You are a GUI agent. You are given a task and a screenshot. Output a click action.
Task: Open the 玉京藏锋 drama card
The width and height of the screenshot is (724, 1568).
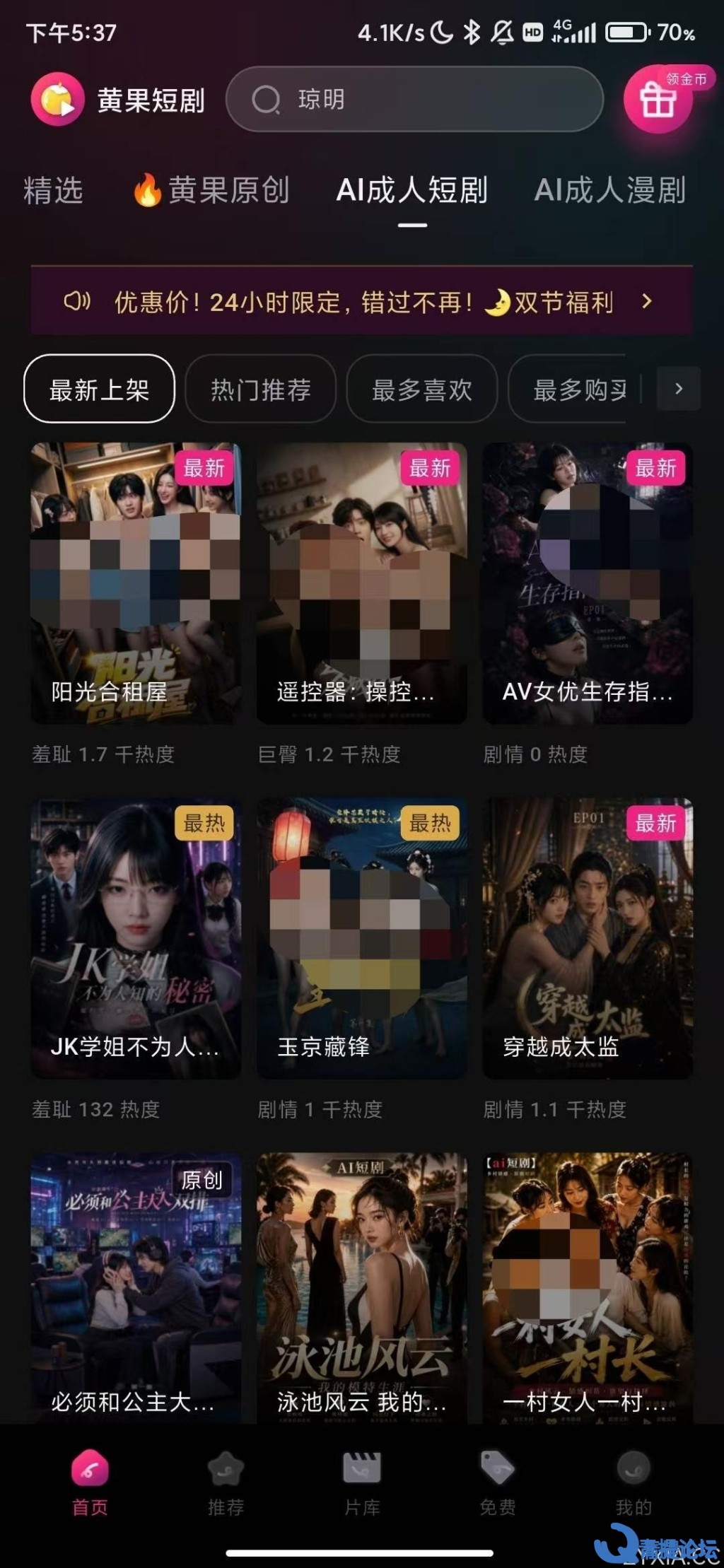point(361,938)
